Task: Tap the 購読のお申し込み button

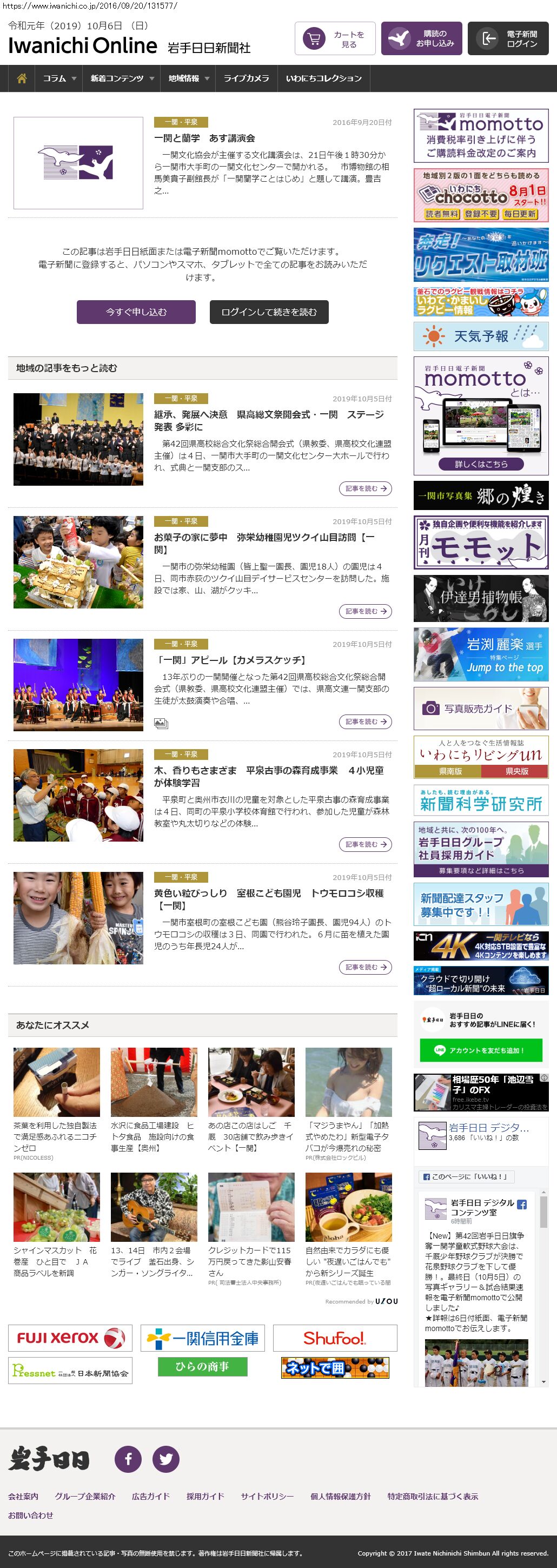Action: point(421,39)
